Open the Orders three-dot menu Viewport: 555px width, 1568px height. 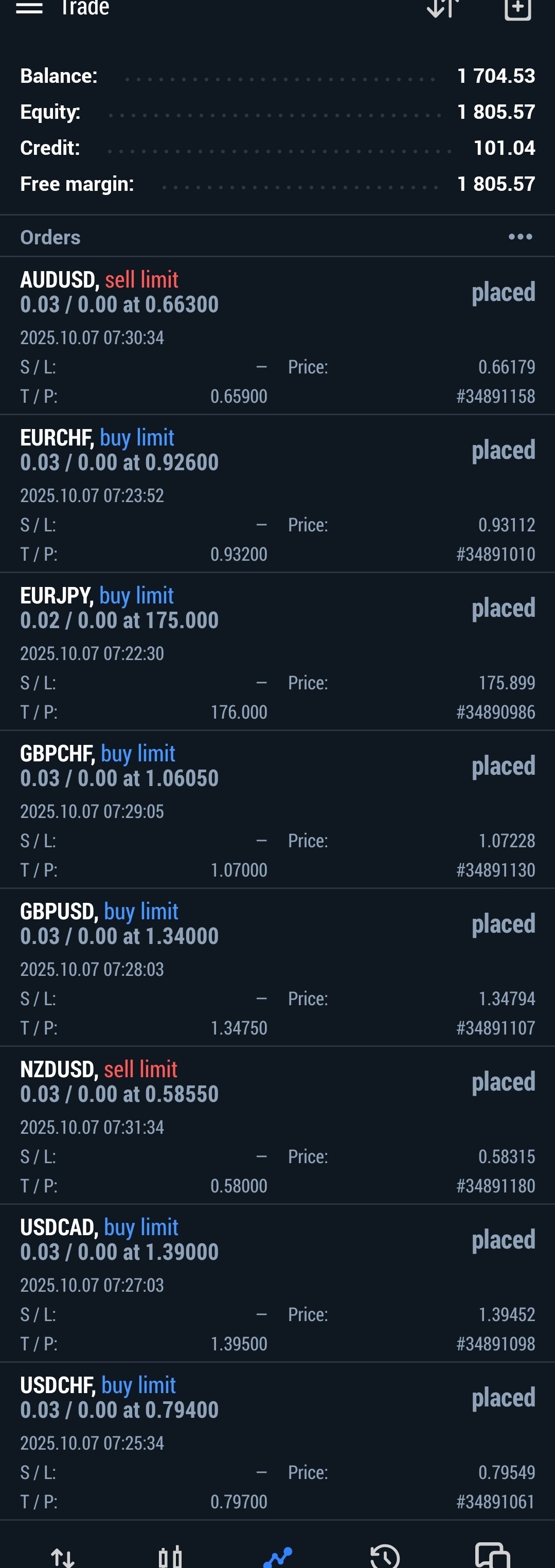[520, 237]
